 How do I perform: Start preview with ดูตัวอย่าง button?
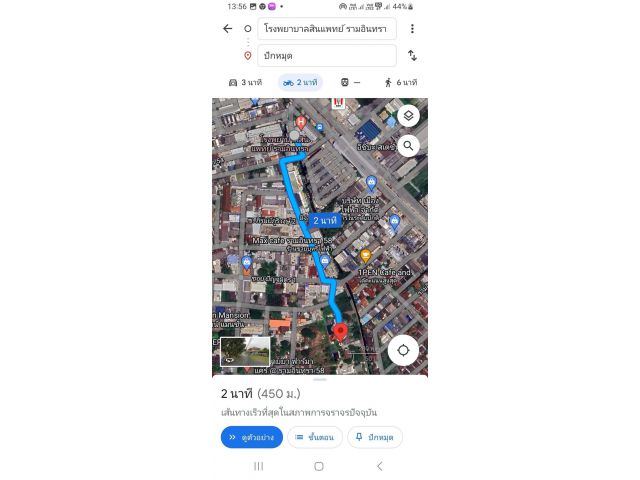pos(251,437)
